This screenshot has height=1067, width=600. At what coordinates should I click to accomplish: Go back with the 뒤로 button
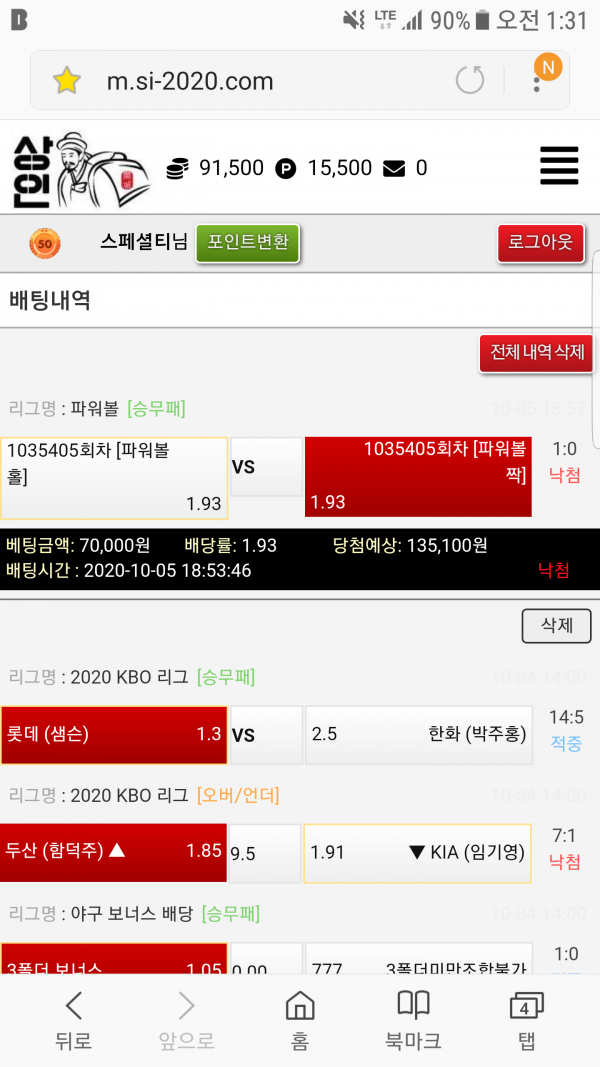click(73, 1020)
